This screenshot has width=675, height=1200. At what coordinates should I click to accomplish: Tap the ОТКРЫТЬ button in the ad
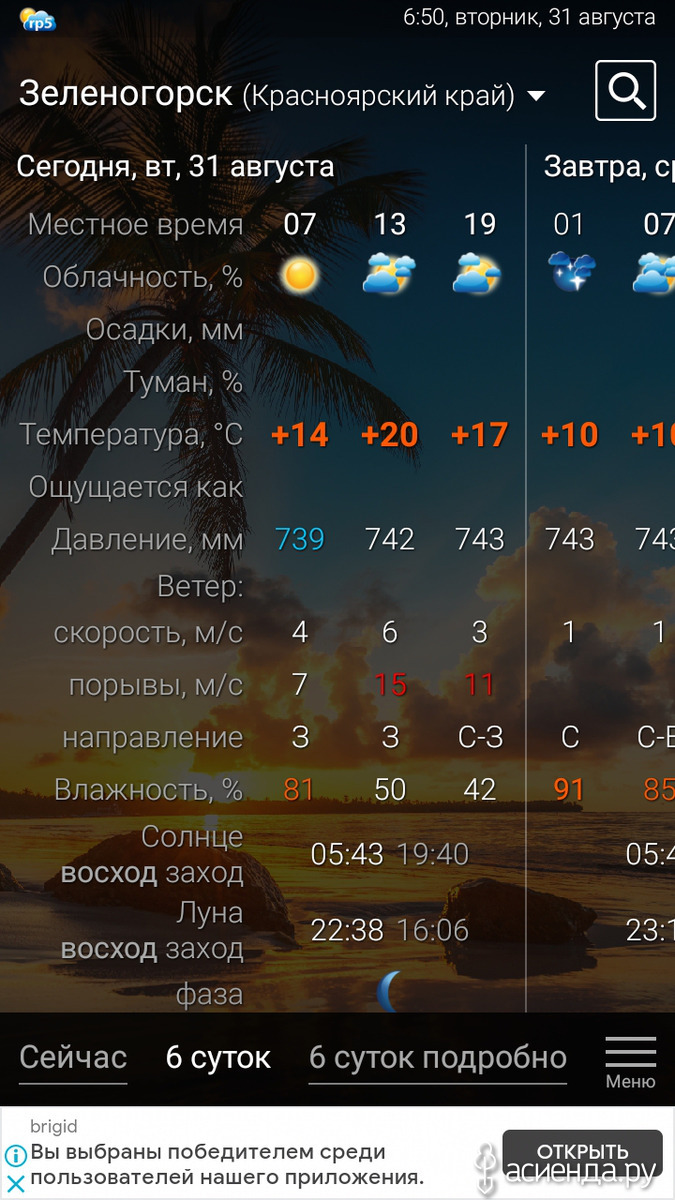tap(582, 1152)
